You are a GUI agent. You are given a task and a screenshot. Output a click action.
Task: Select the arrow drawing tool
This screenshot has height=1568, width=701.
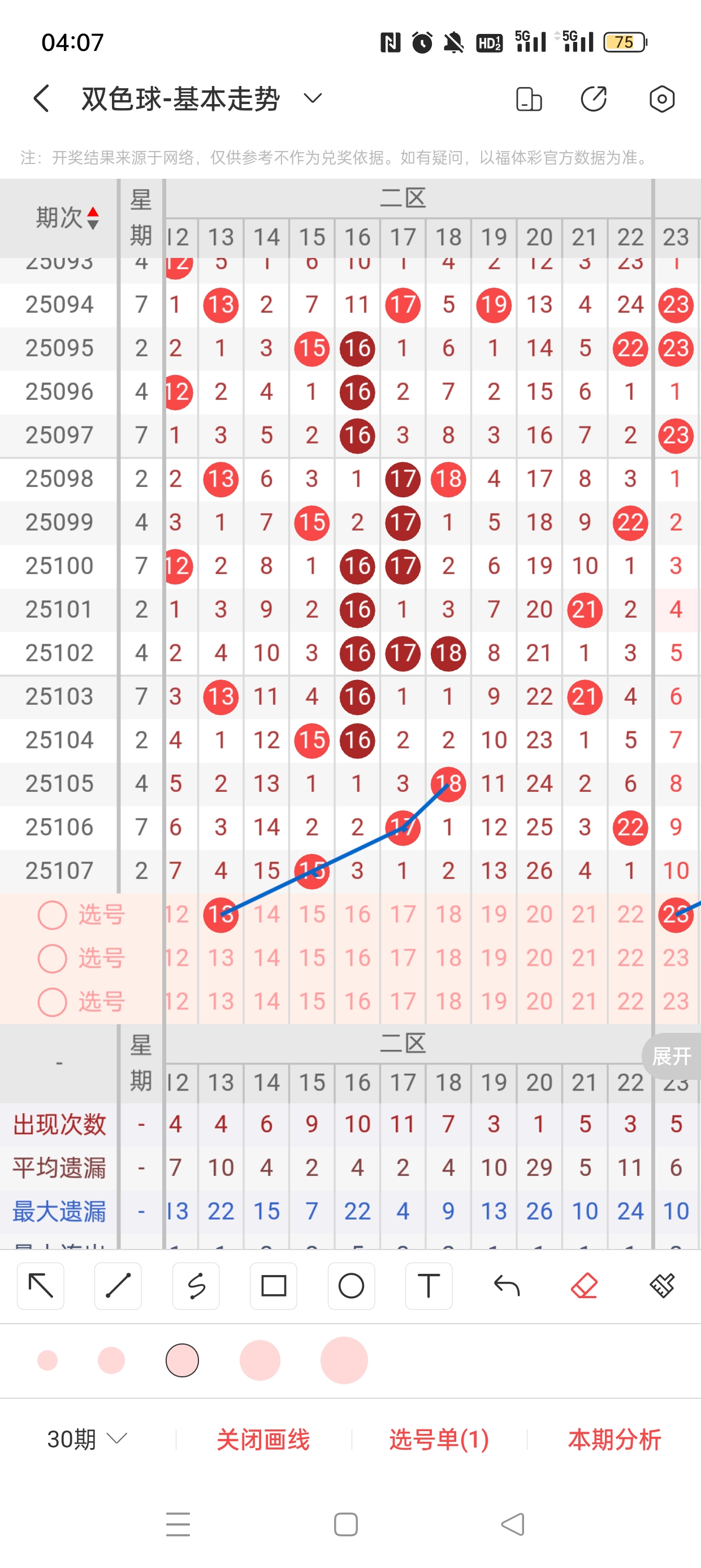[x=41, y=1286]
